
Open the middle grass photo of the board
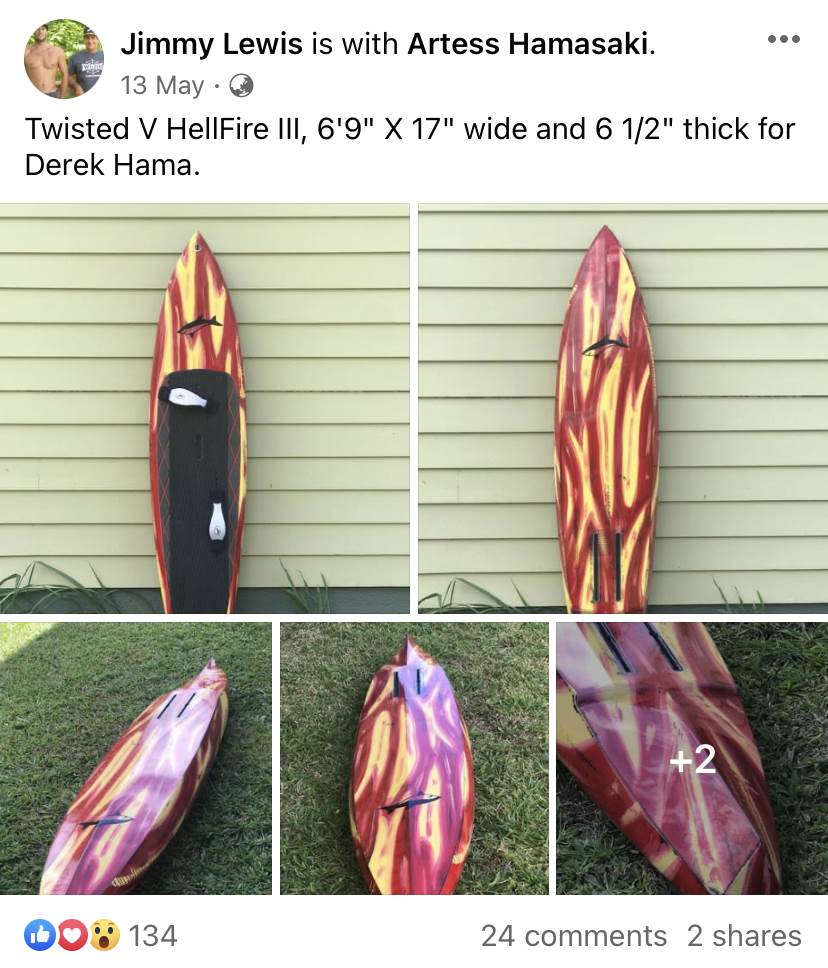point(414,758)
